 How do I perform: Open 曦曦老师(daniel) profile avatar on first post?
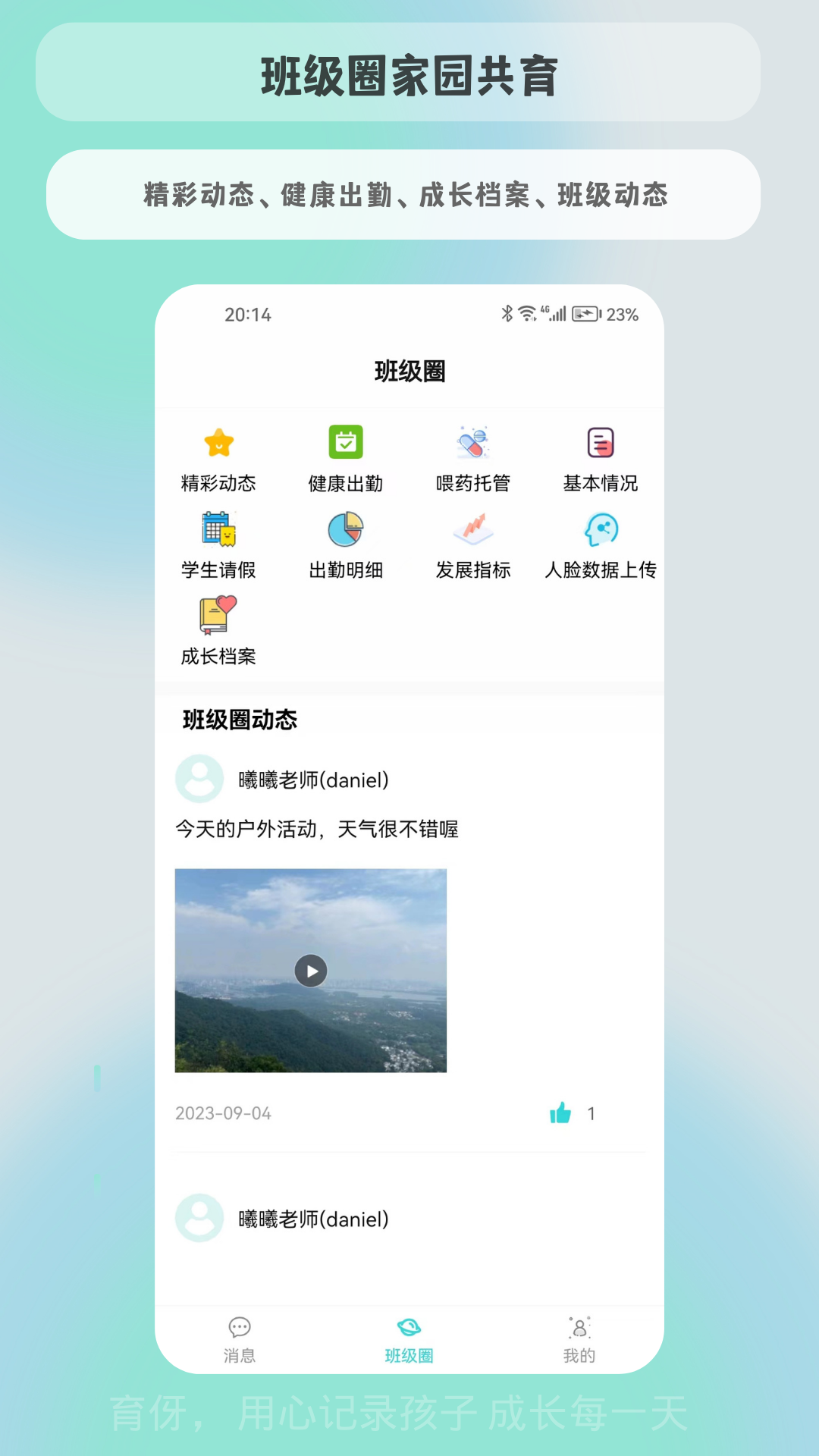pyautogui.click(x=199, y=777)
